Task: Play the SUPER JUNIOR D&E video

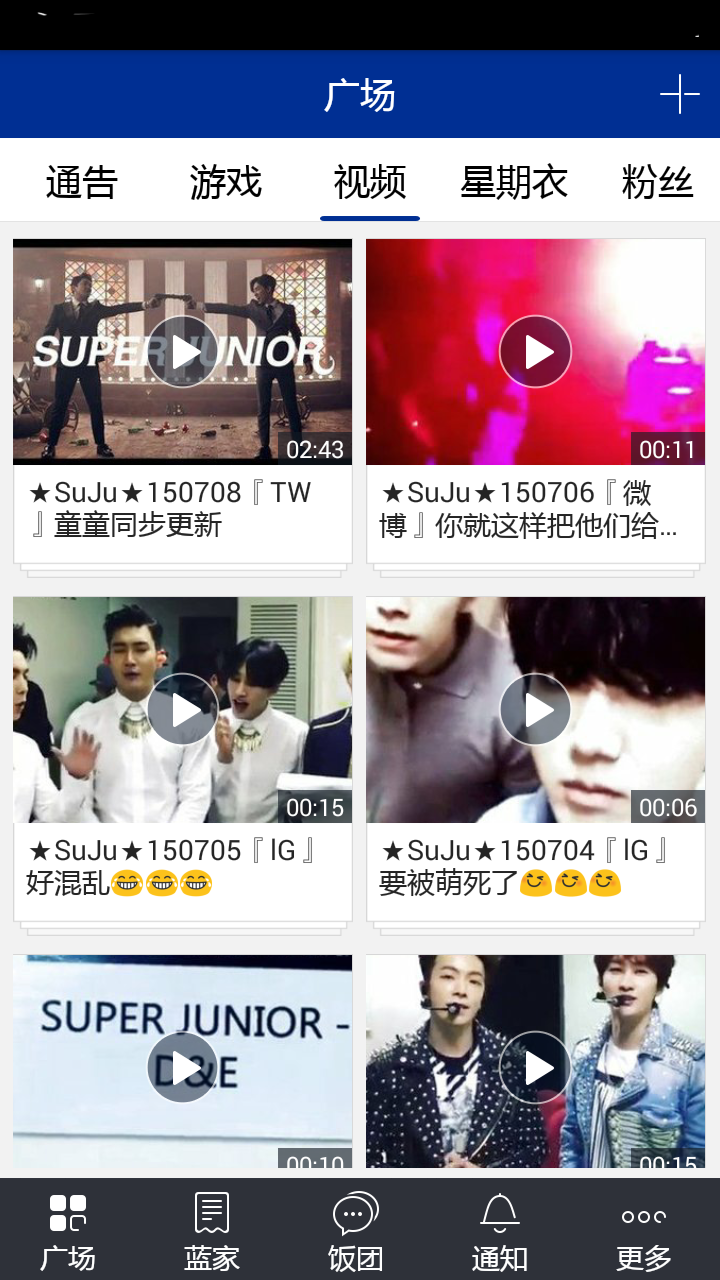Action: [x=183, y=1066]
